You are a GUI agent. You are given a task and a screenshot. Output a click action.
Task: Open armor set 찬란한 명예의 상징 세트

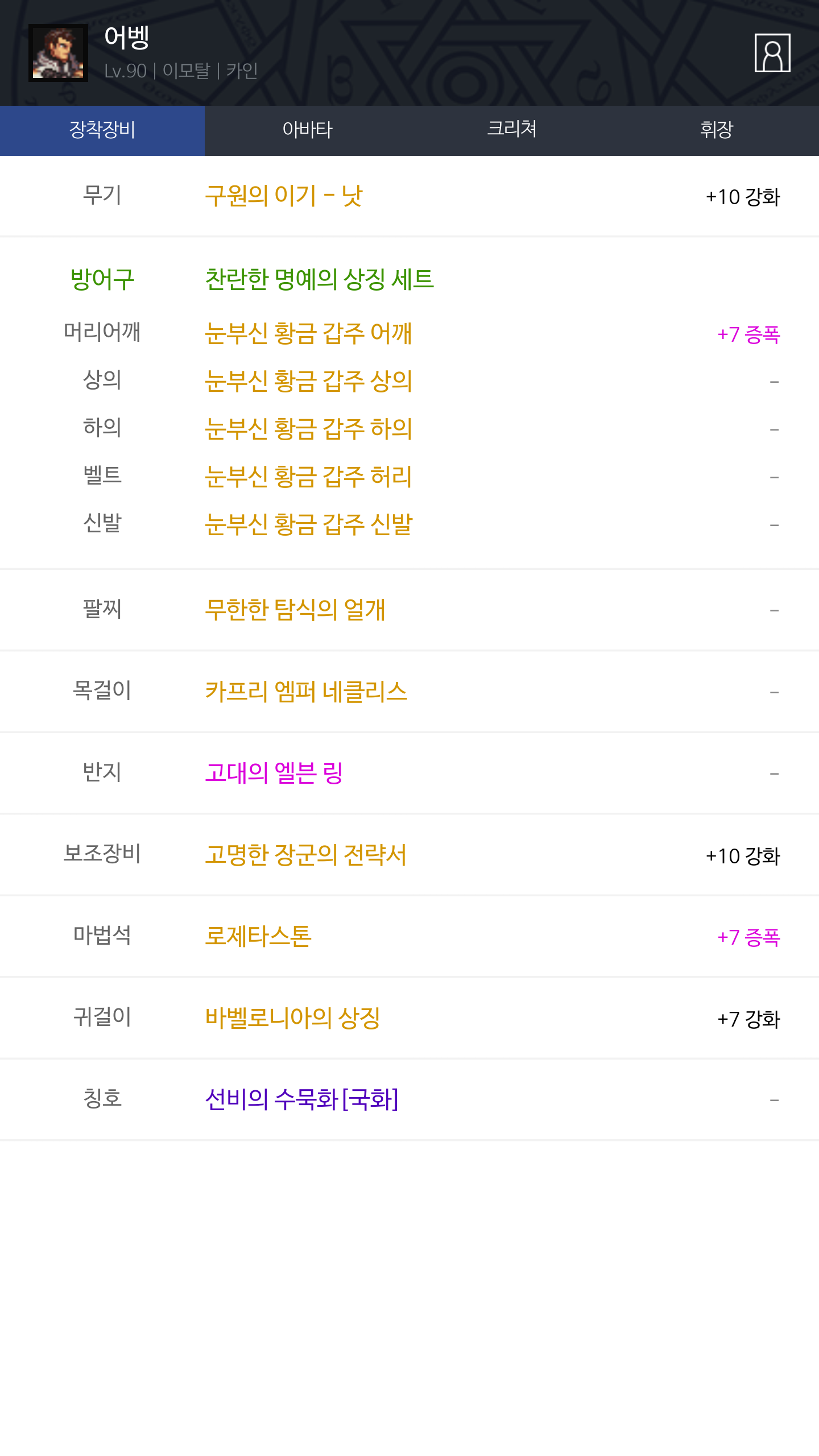tap(319, 279)
